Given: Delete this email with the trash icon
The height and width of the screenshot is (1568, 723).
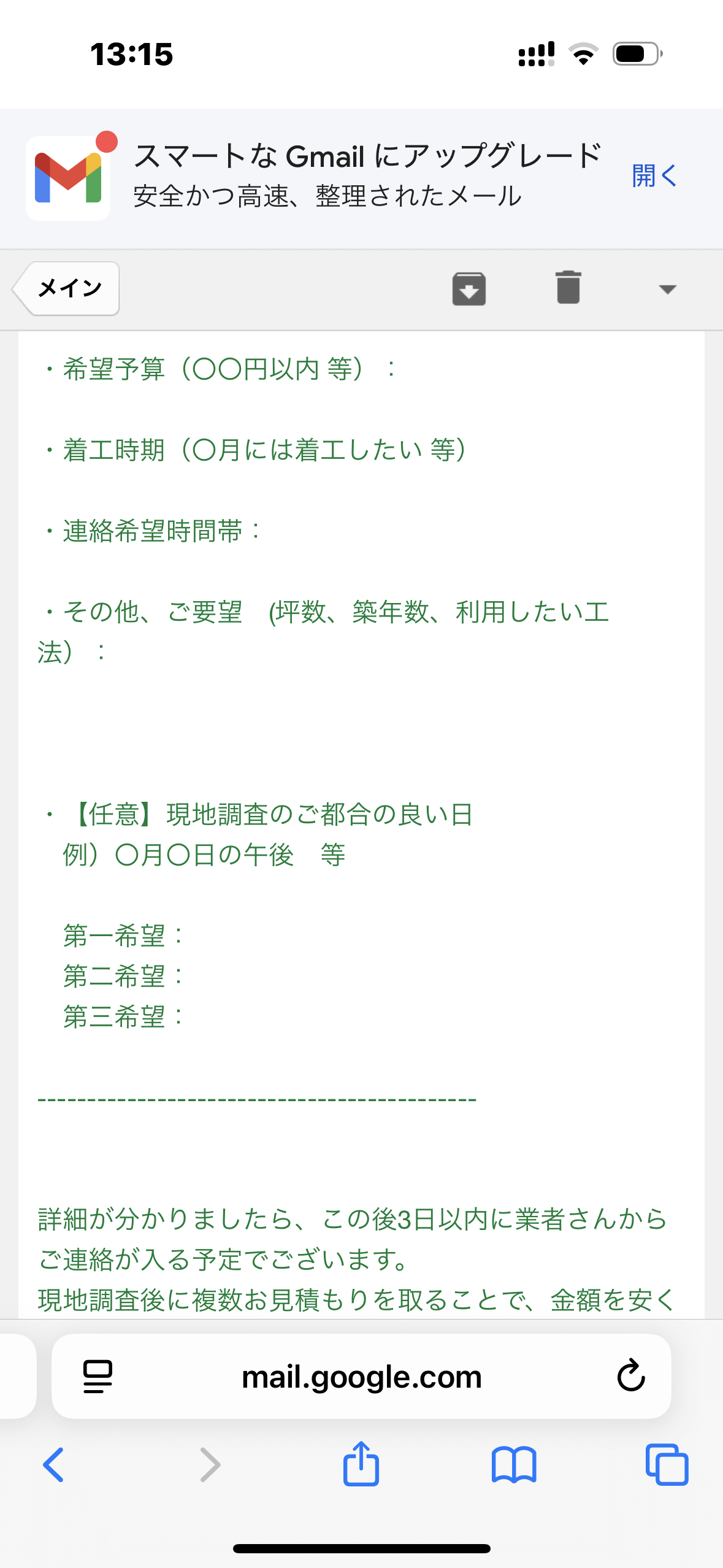Looking at the screenshot, I should click(568, 287).
